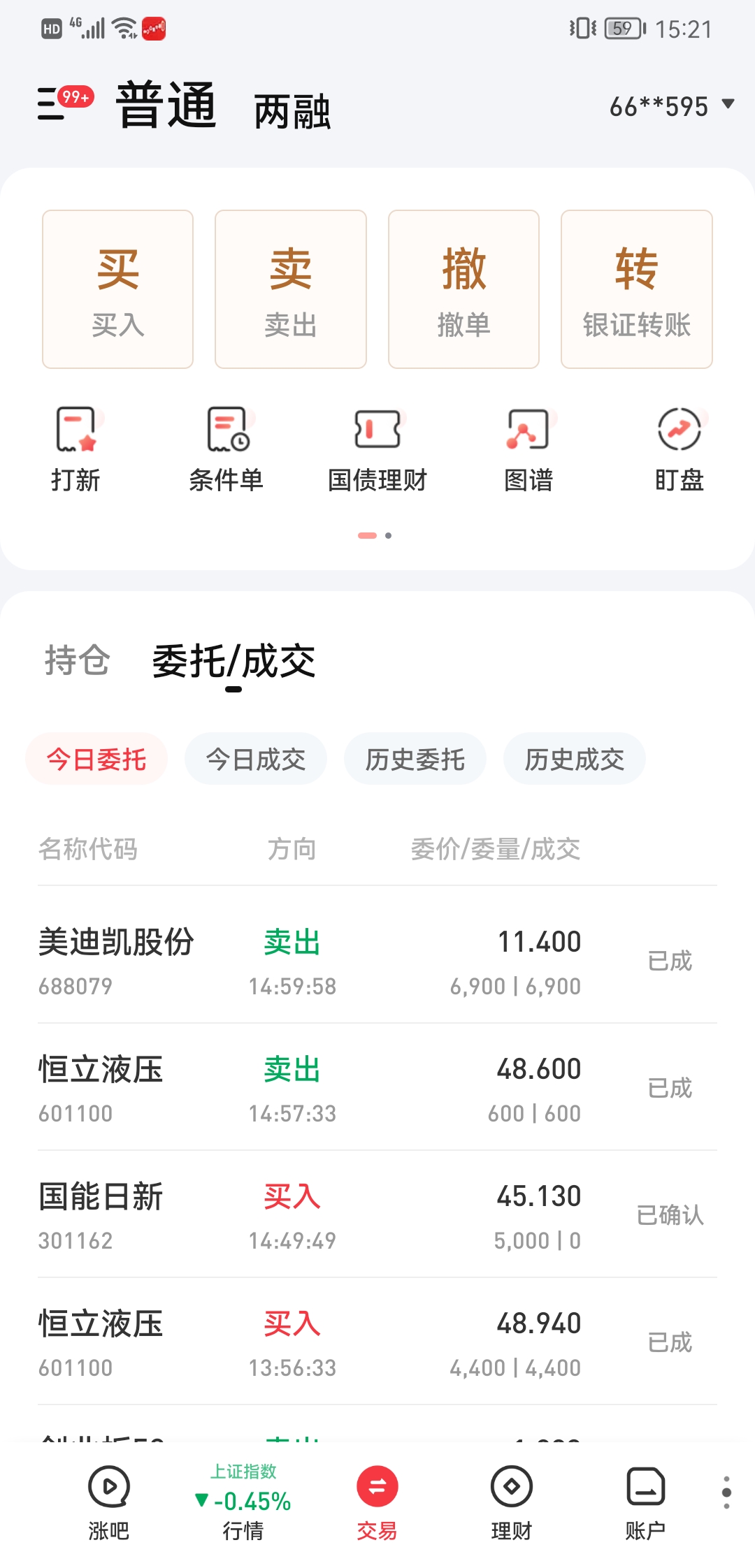The height and width of the screenshot is (1568, 755).
Task: Expand the 66**595 account dropdown
Action: (x=669, y=106)
